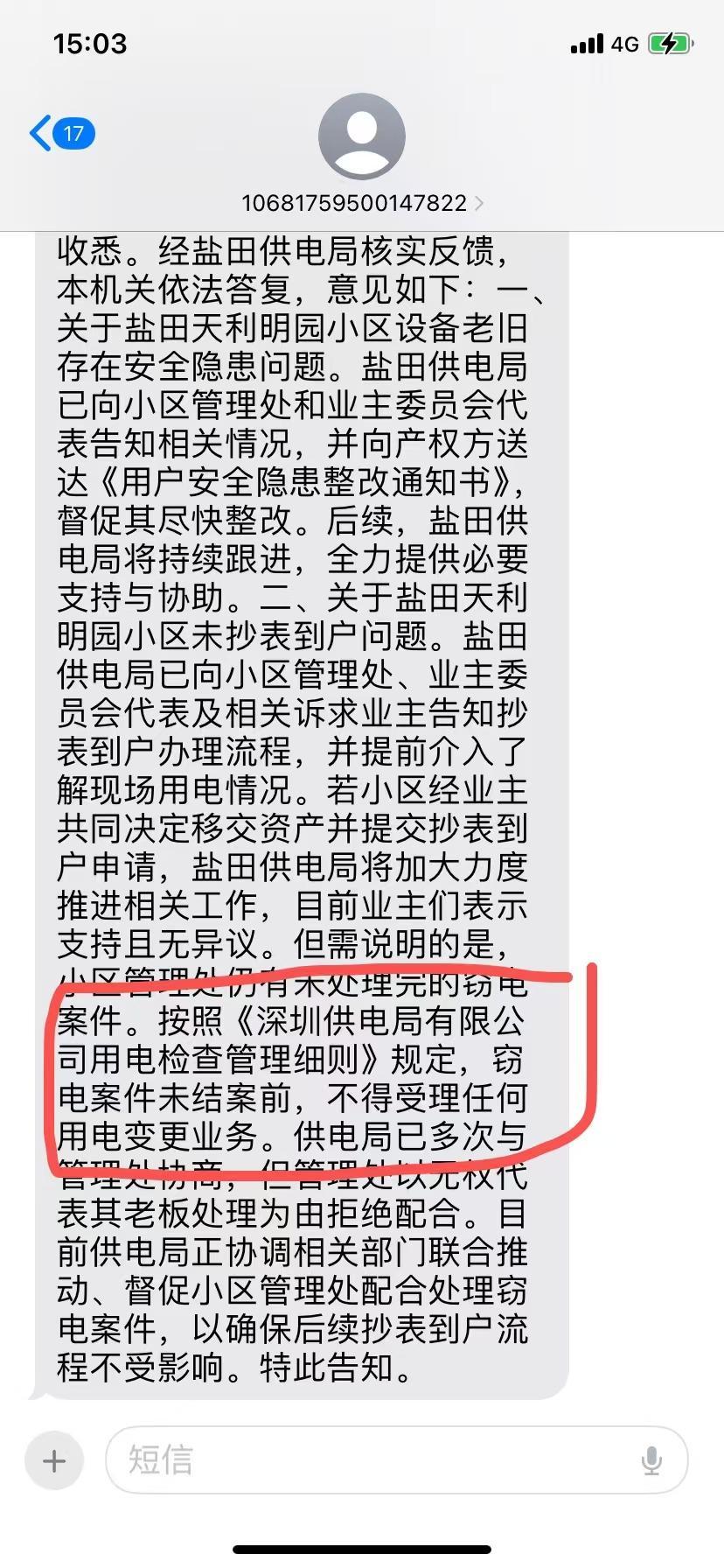Viewport: 724px width, 1568px height.
Task: Go back to the messages list
Action: tap(59, 134)
